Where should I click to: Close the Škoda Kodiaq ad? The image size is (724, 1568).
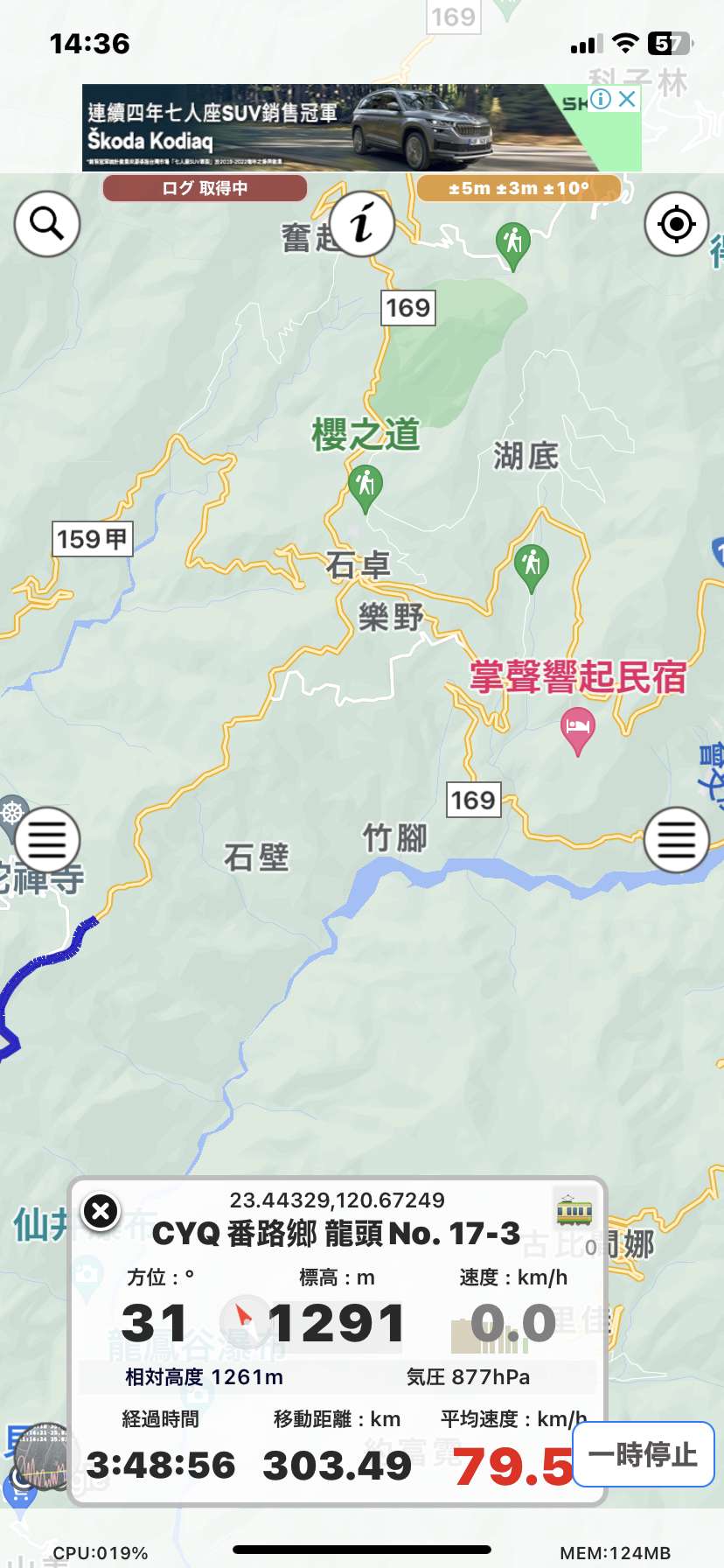pos(627,99)
